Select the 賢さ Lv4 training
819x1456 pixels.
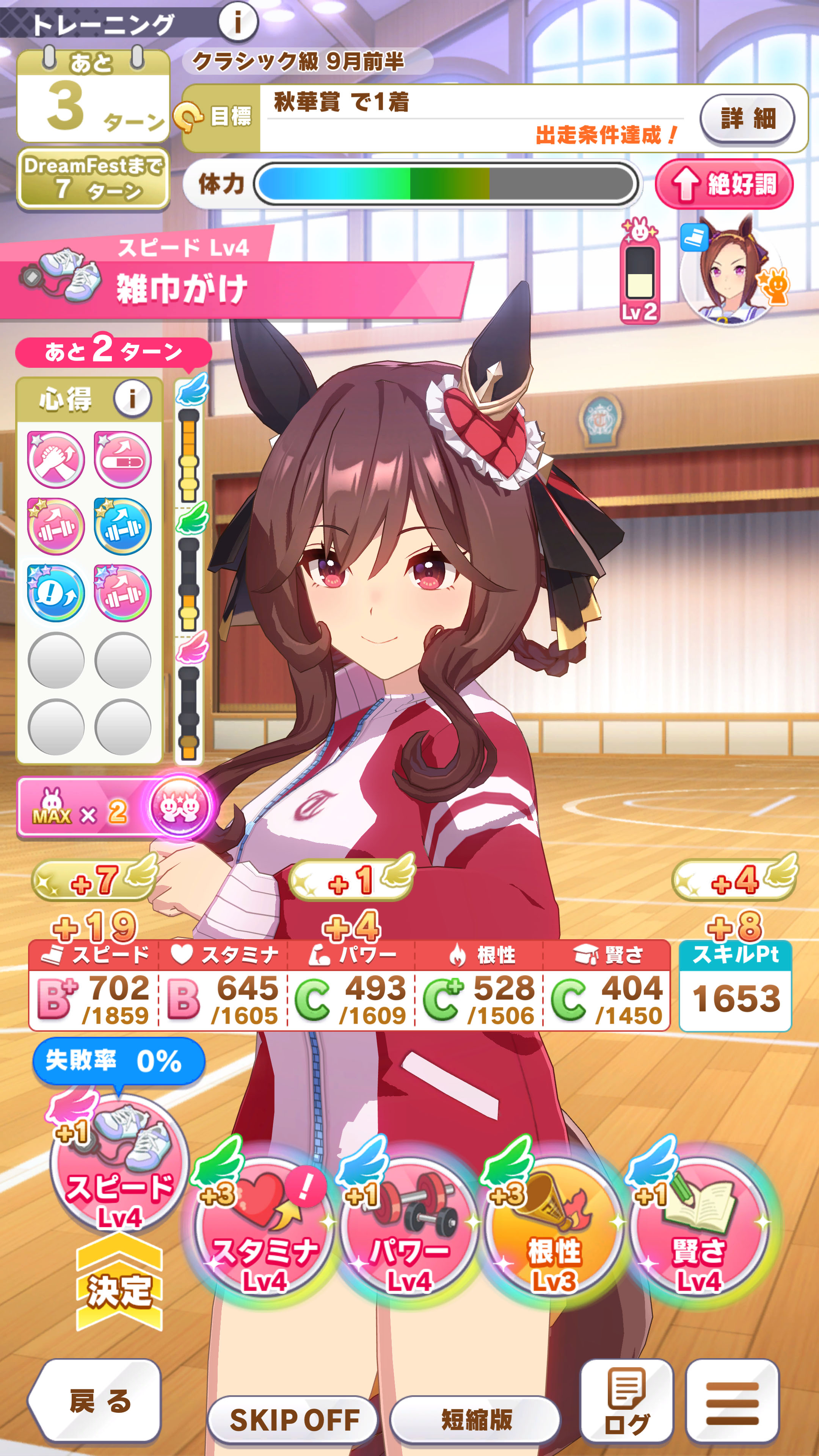tap(698, 1227)
